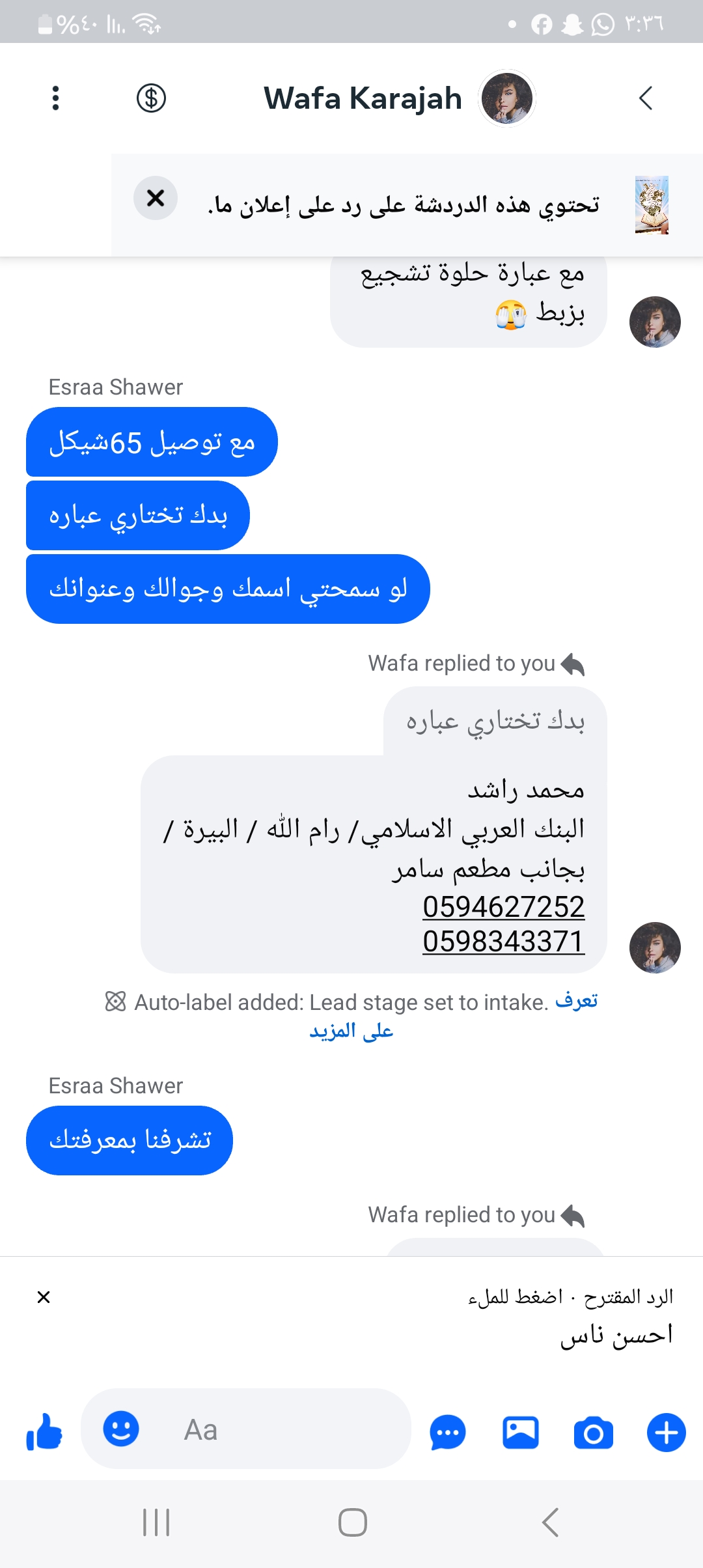
Task: Send a thumbs-up like
Action: click(44, 1431)
